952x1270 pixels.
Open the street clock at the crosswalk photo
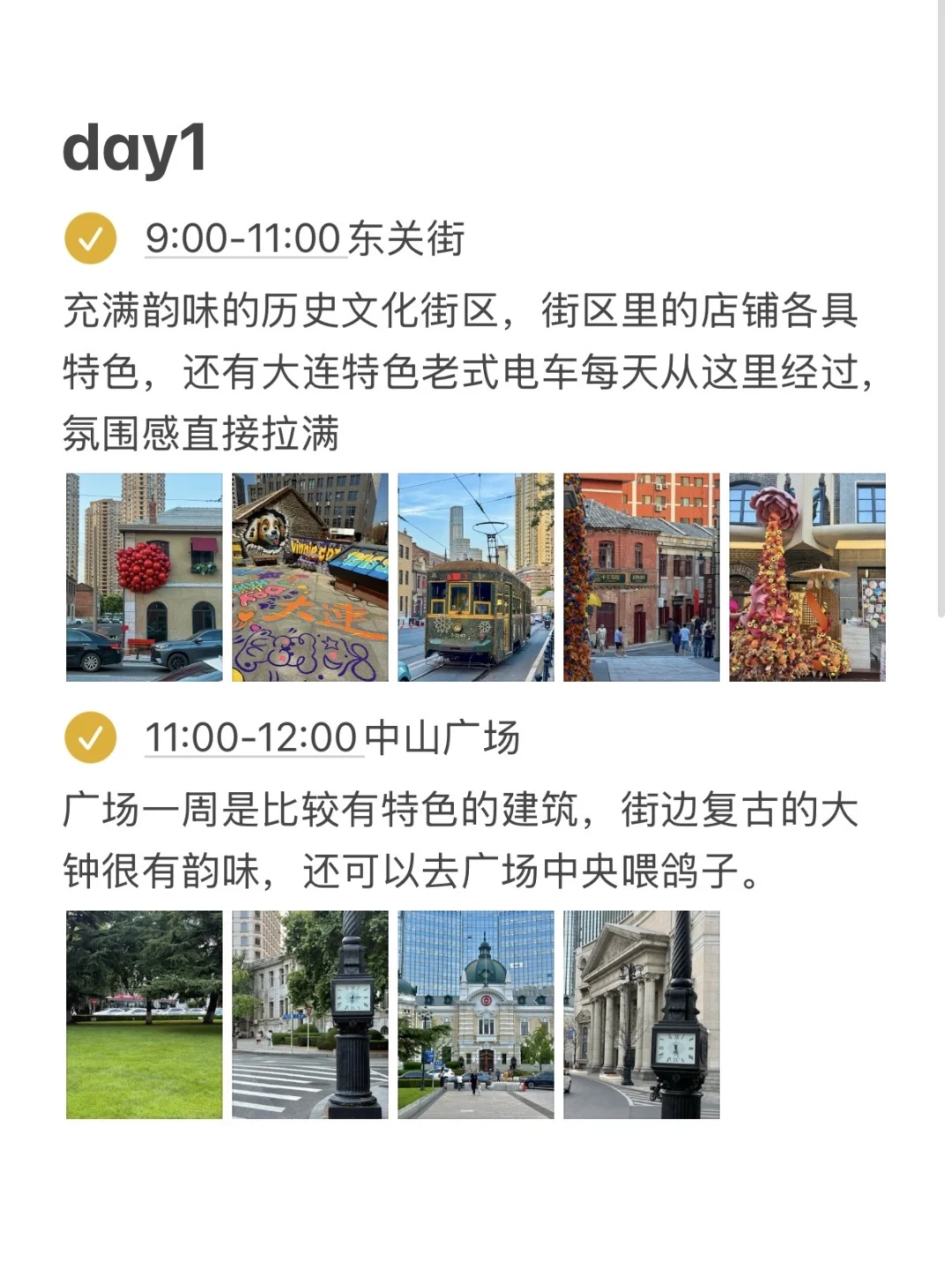click(x=310, y=1014)
